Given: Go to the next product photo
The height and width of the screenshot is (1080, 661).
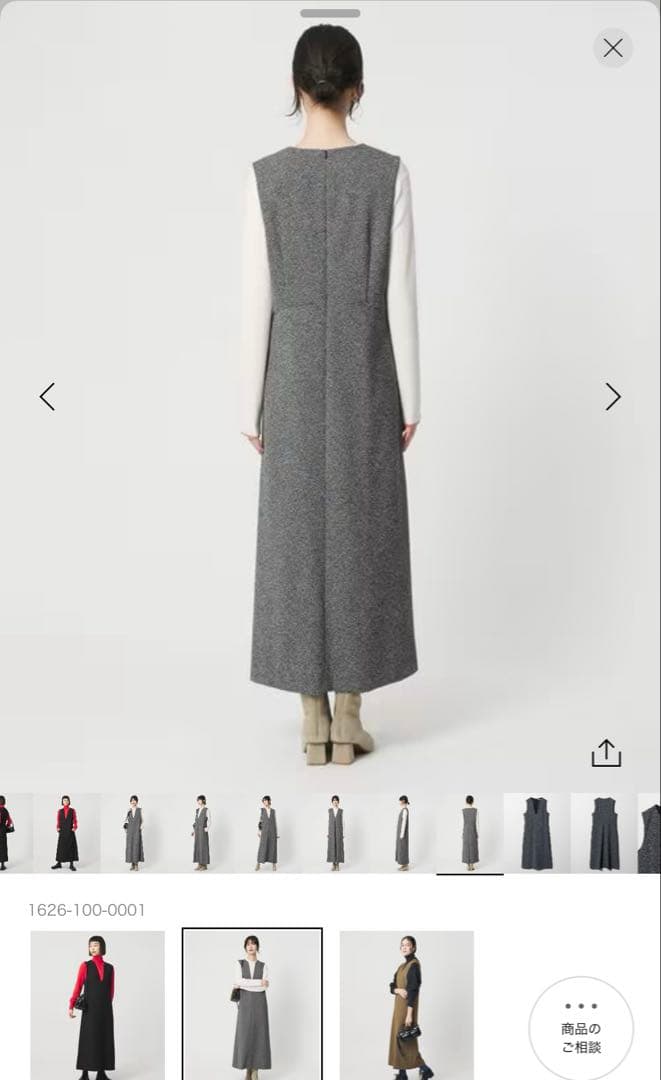Looking at the screenshot, I should click(613, 397).
